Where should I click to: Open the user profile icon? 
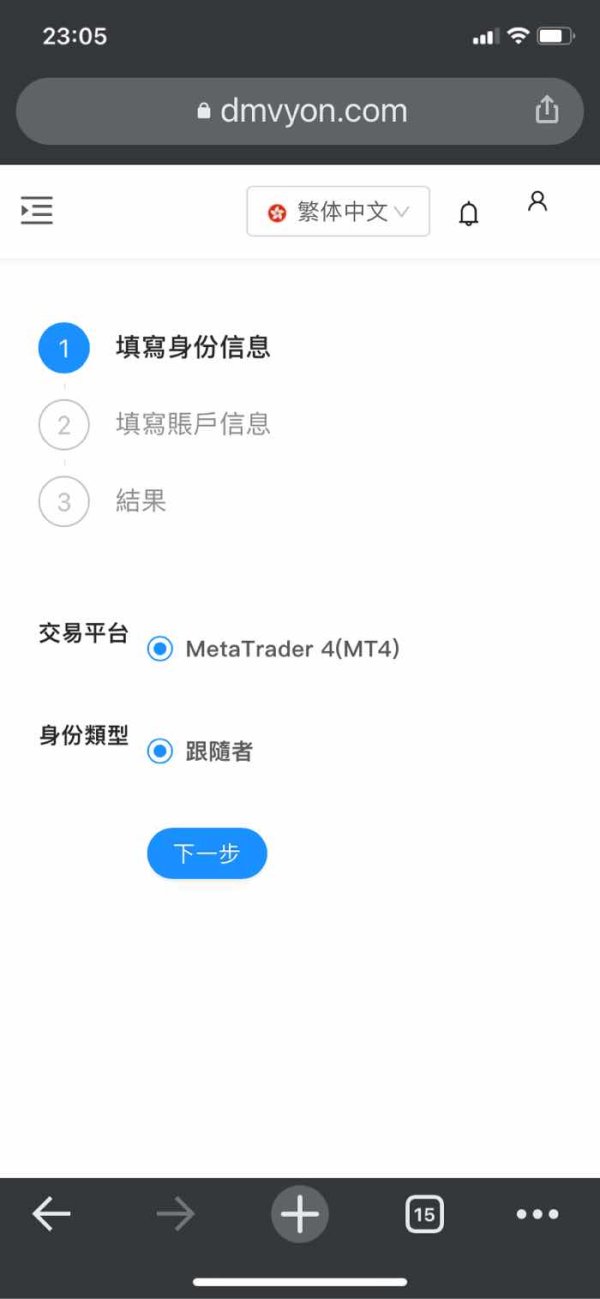coord(537,202)
